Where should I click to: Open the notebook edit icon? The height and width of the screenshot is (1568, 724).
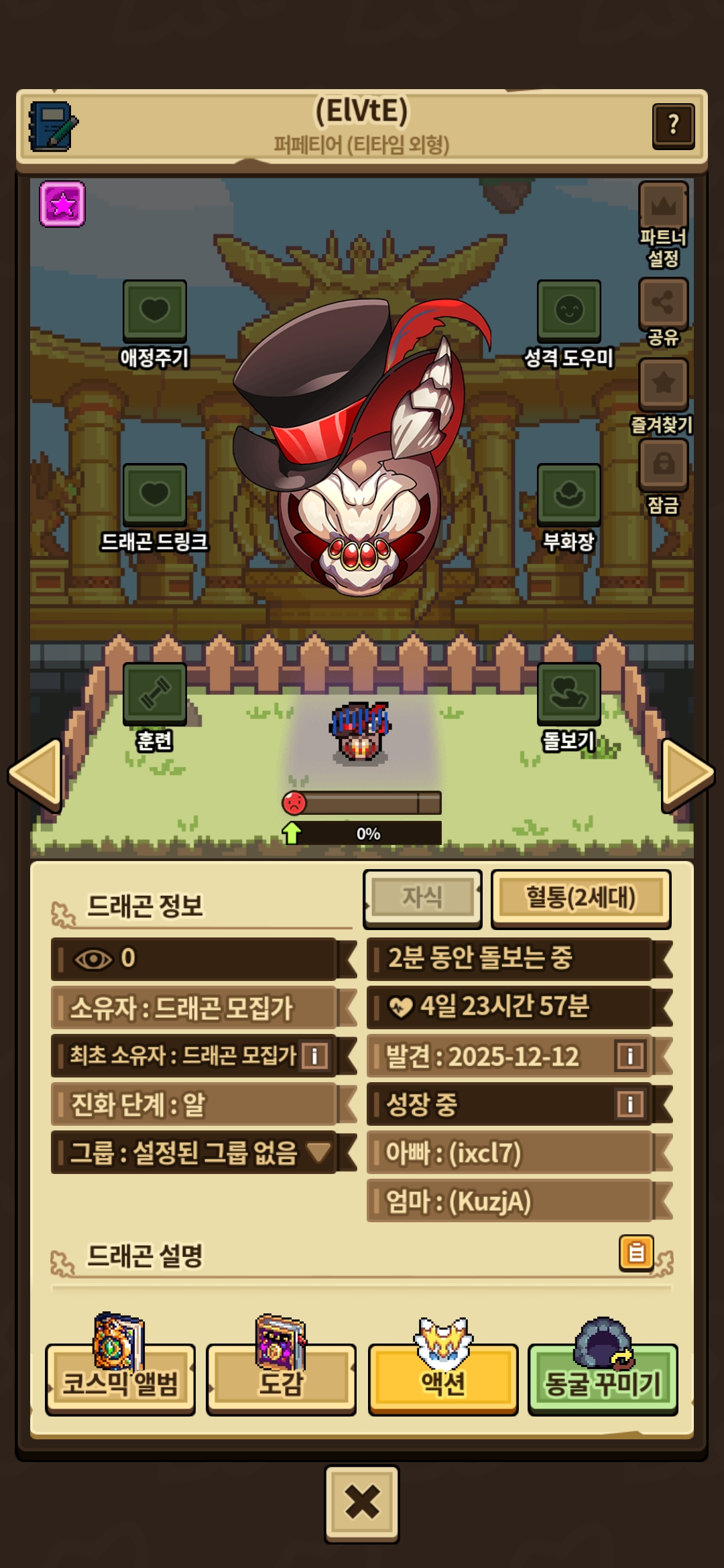point(52,126)
